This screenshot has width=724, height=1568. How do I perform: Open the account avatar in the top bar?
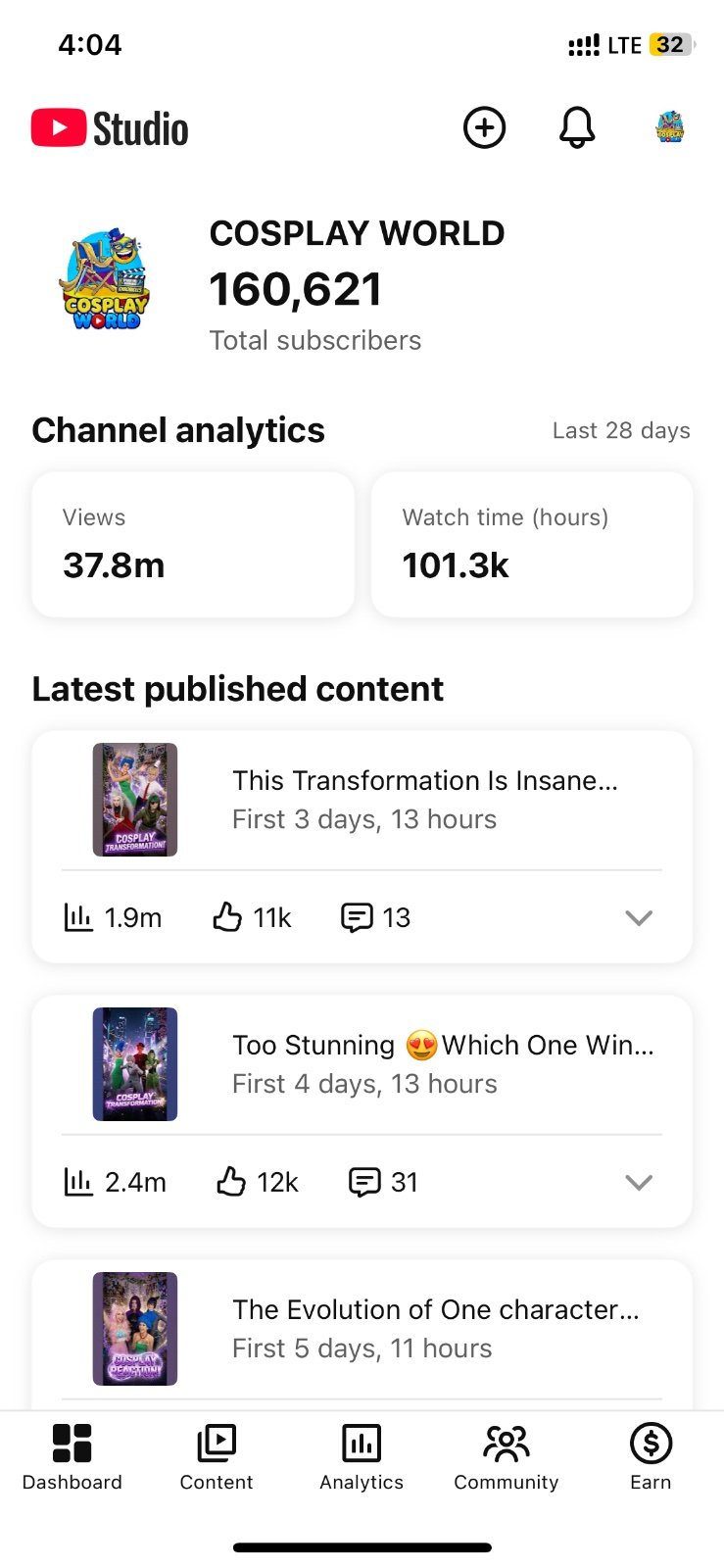tap(670, 127)
